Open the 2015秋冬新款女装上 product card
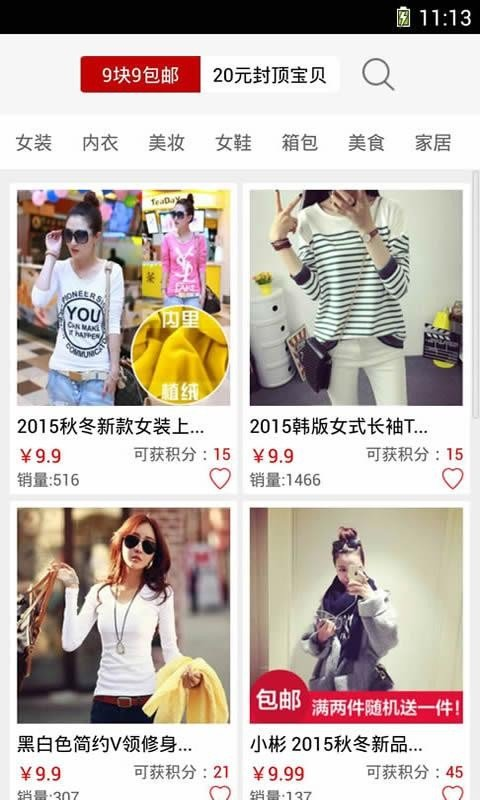 coord(123,339)
